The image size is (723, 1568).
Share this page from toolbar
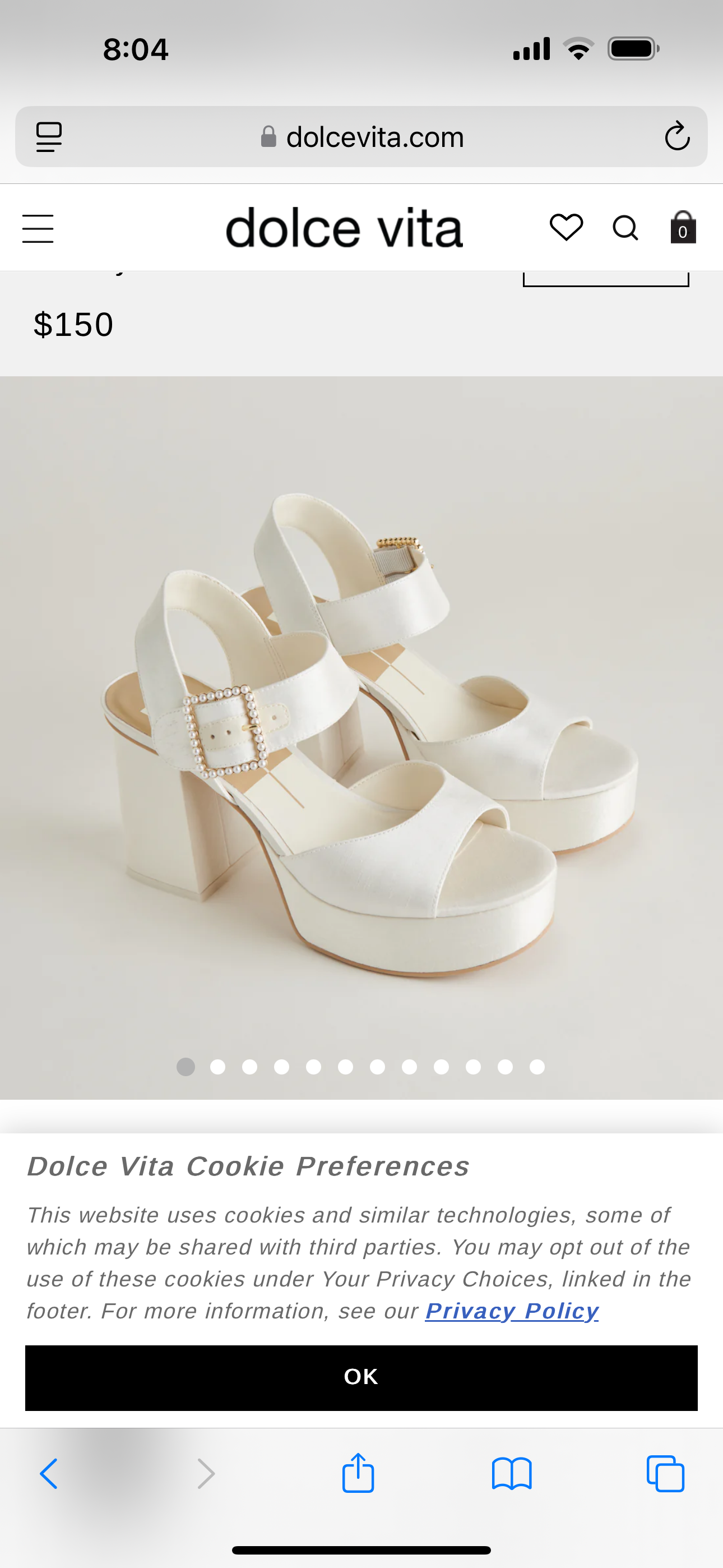coord(358,1473)
